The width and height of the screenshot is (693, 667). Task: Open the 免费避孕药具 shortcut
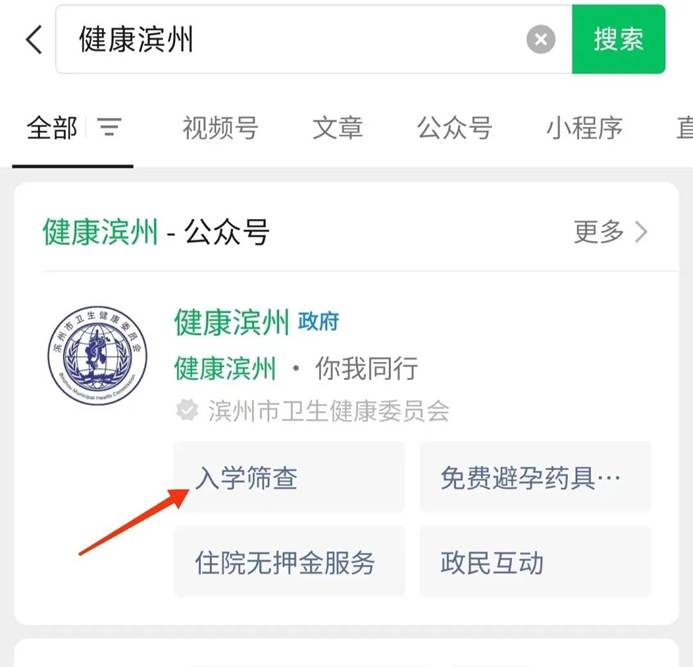[534, 478]
